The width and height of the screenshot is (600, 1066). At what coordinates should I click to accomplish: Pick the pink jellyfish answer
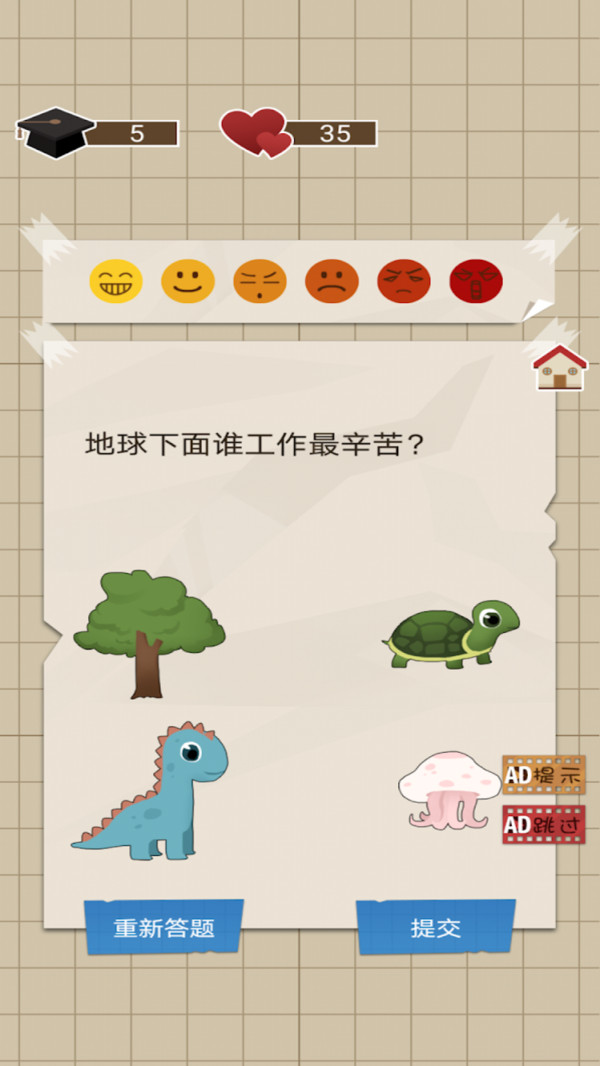(448, 790)
